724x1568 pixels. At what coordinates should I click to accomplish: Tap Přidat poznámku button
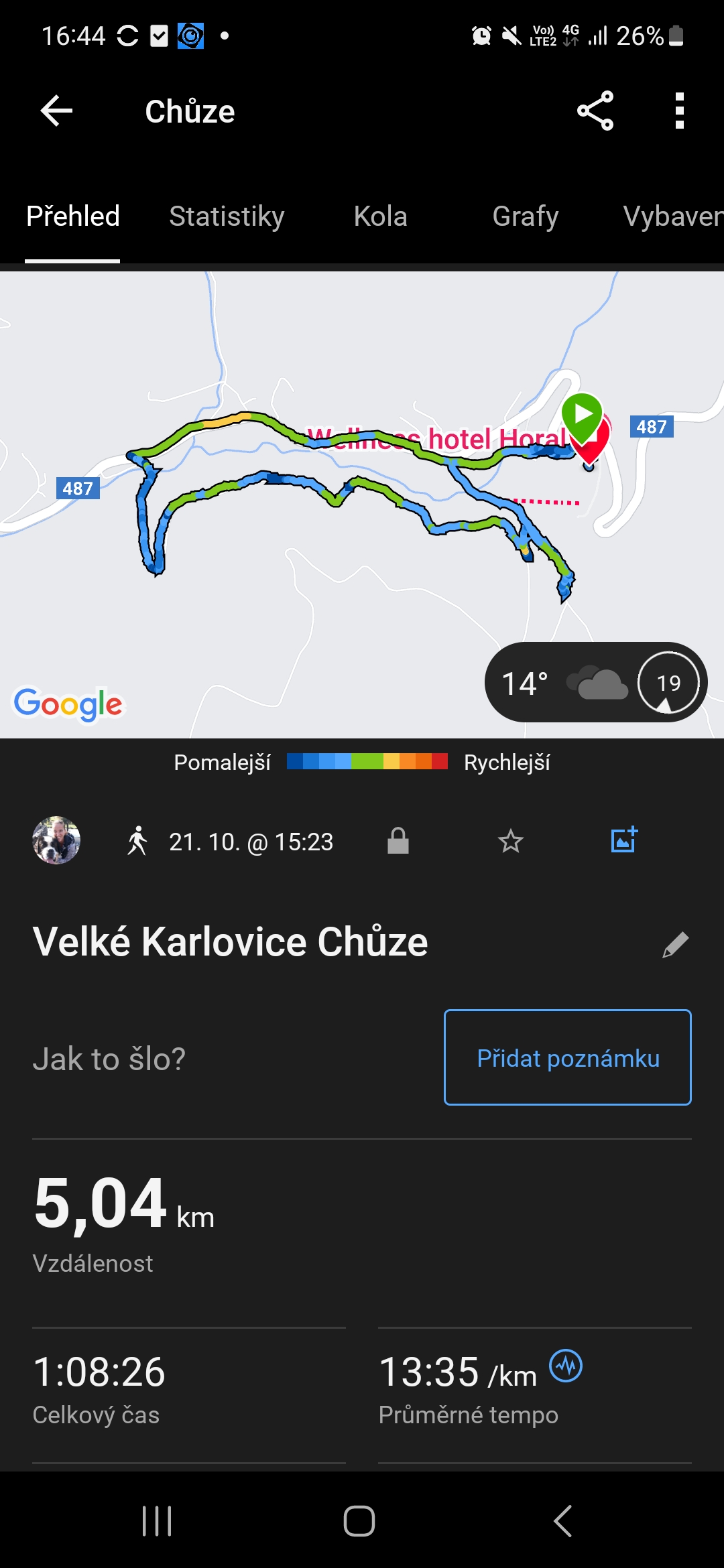[567, 1057]
